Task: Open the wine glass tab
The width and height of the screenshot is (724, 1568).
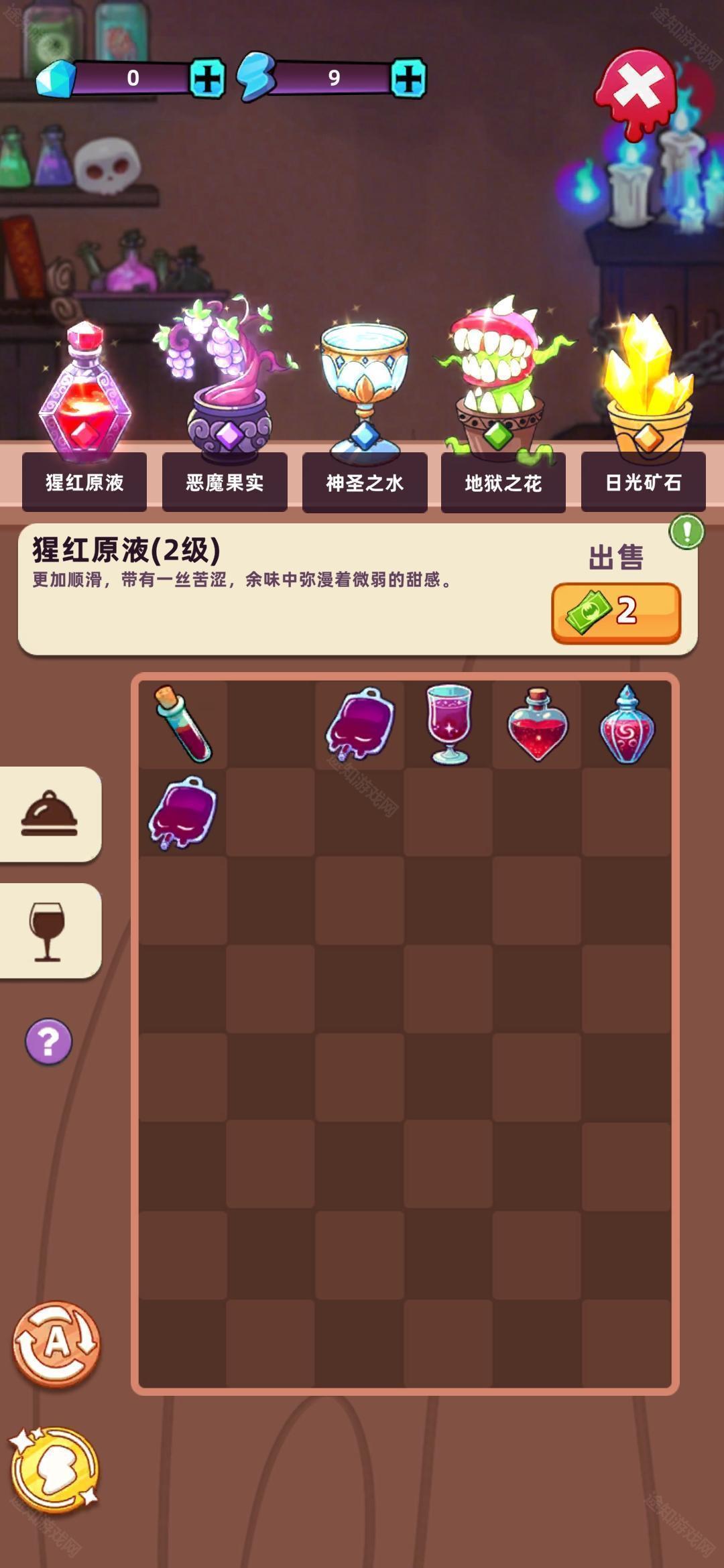Action: coord(48,930)
